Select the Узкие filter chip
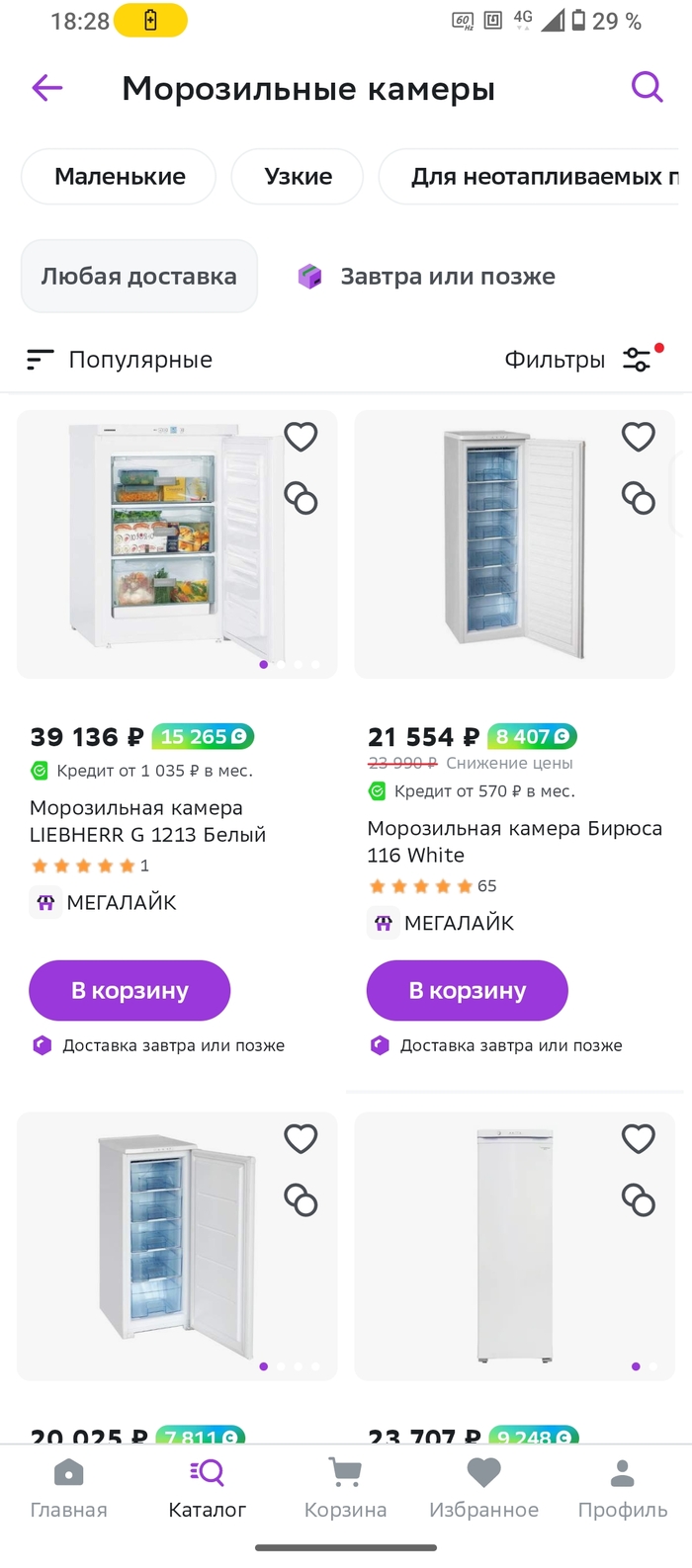Screen dimensions: 692x1568 tap(298, 177)
